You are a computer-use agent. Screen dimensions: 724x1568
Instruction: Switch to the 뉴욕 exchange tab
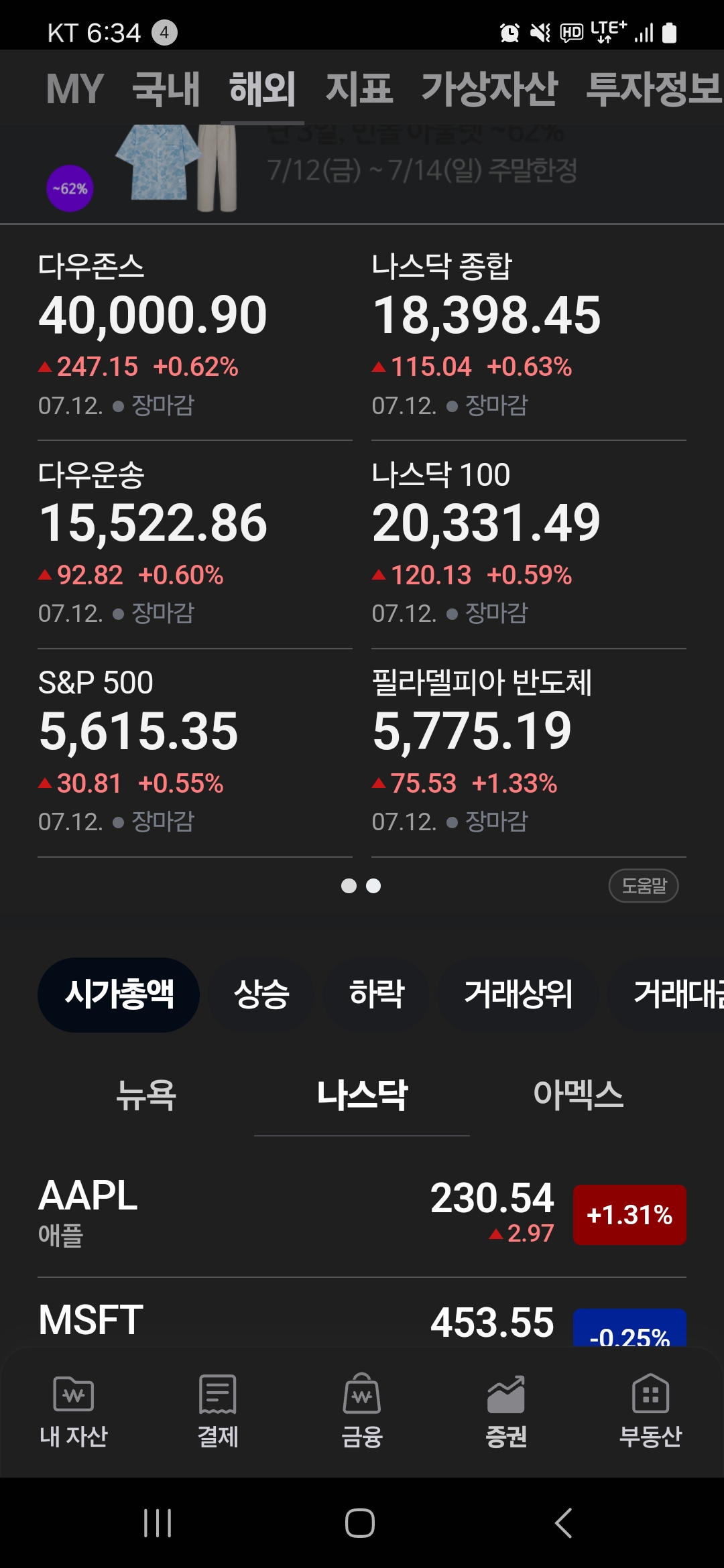click(x=146, y=1095)
